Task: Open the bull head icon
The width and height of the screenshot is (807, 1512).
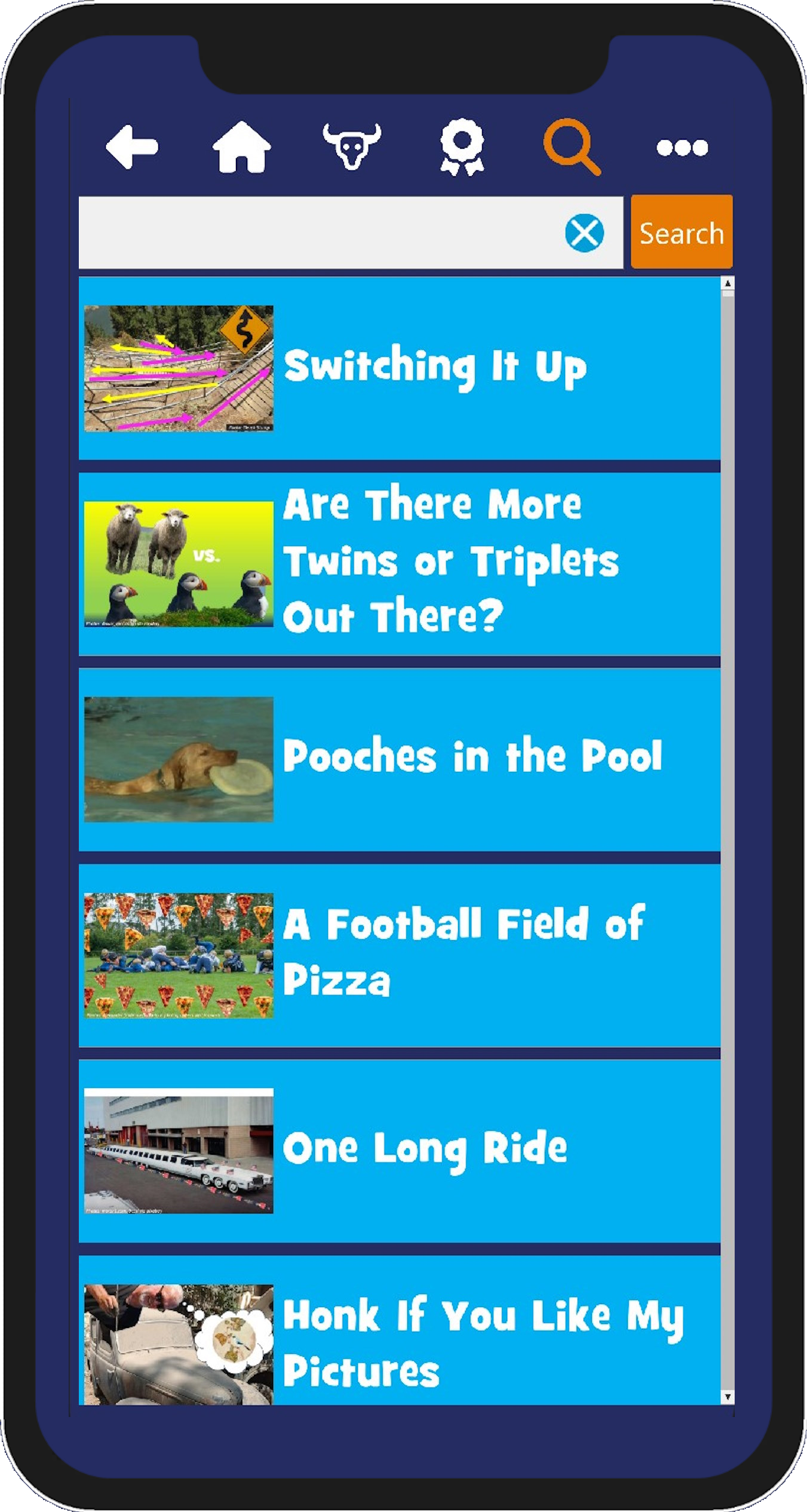Action: pyautogui.click(x=352, y=147)
